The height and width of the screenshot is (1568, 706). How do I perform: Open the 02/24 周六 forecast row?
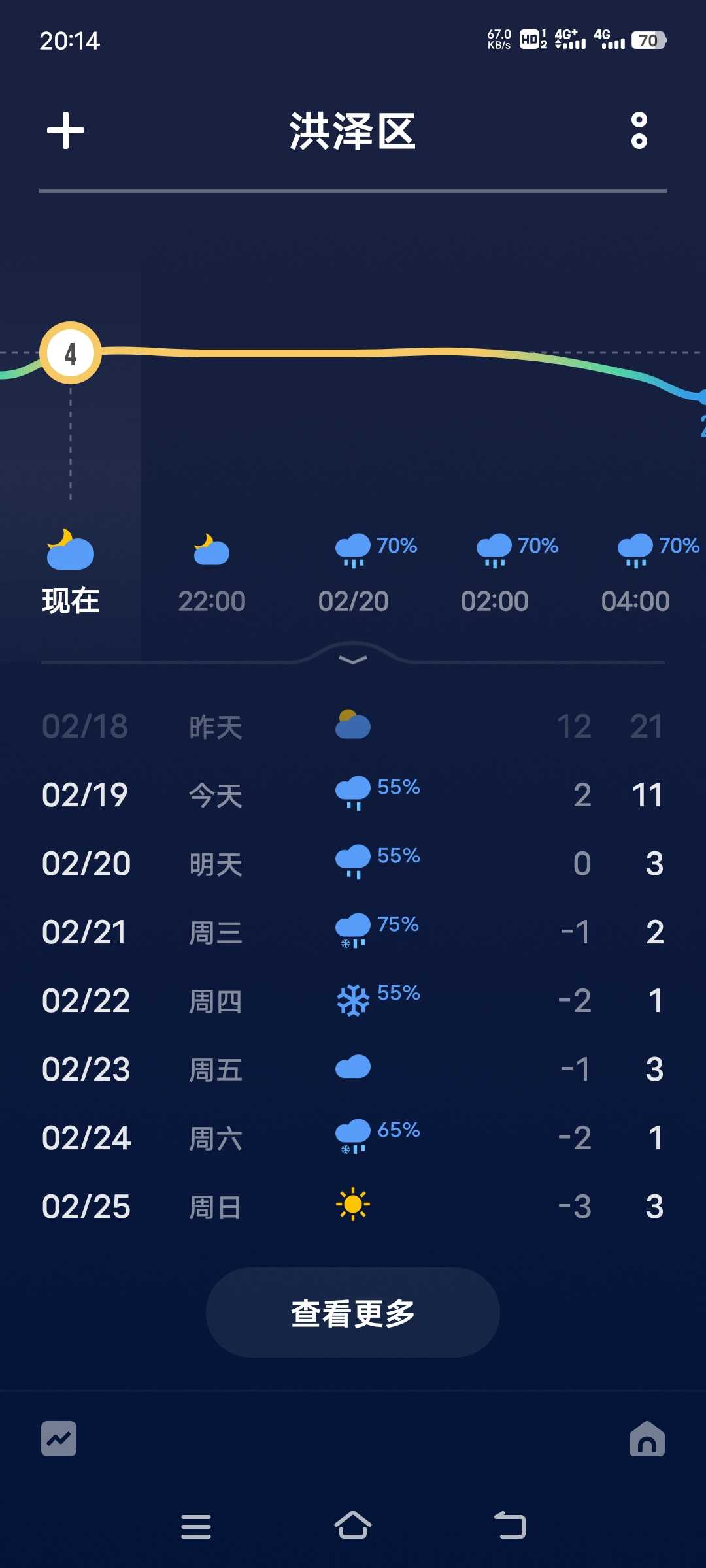click(x=353, y=1138)
